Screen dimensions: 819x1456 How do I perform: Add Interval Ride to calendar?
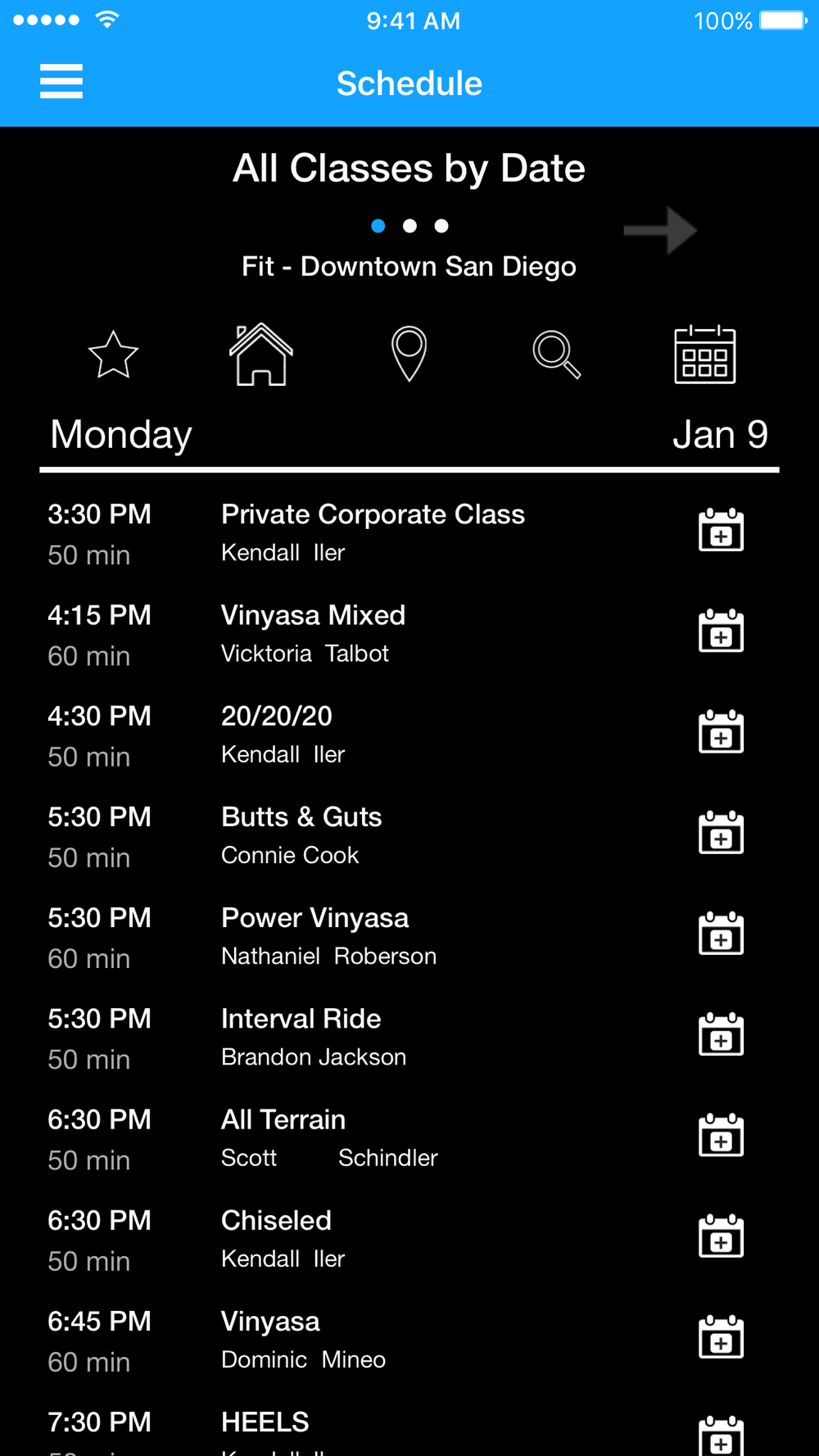click(721, 1034)
